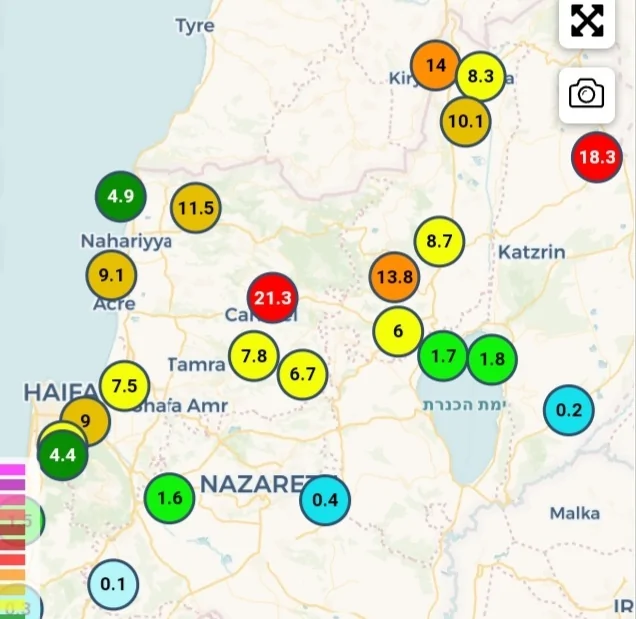This screenshot has height=619, width=636.
Task: Tap the yellow 8.3 marker
Action: pyautogui.click(x=483, y=76)
